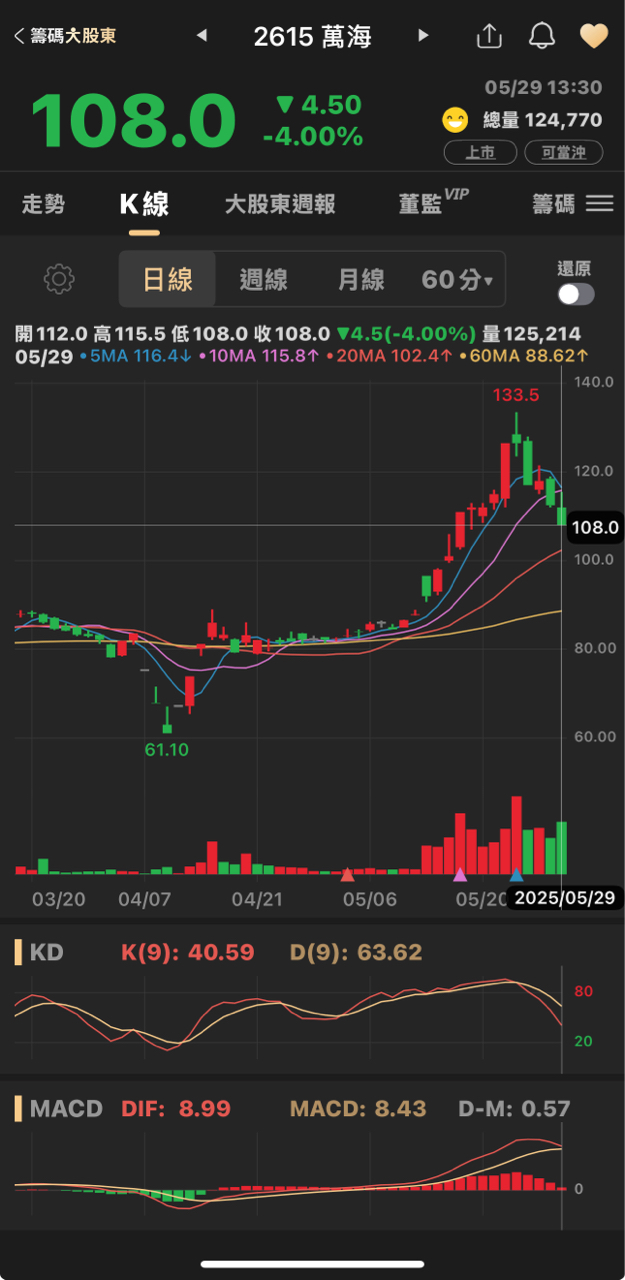Open the hamburger menu beside 籌碼
The width and height of the screenshot is (625, 1280).
point(599,204)
